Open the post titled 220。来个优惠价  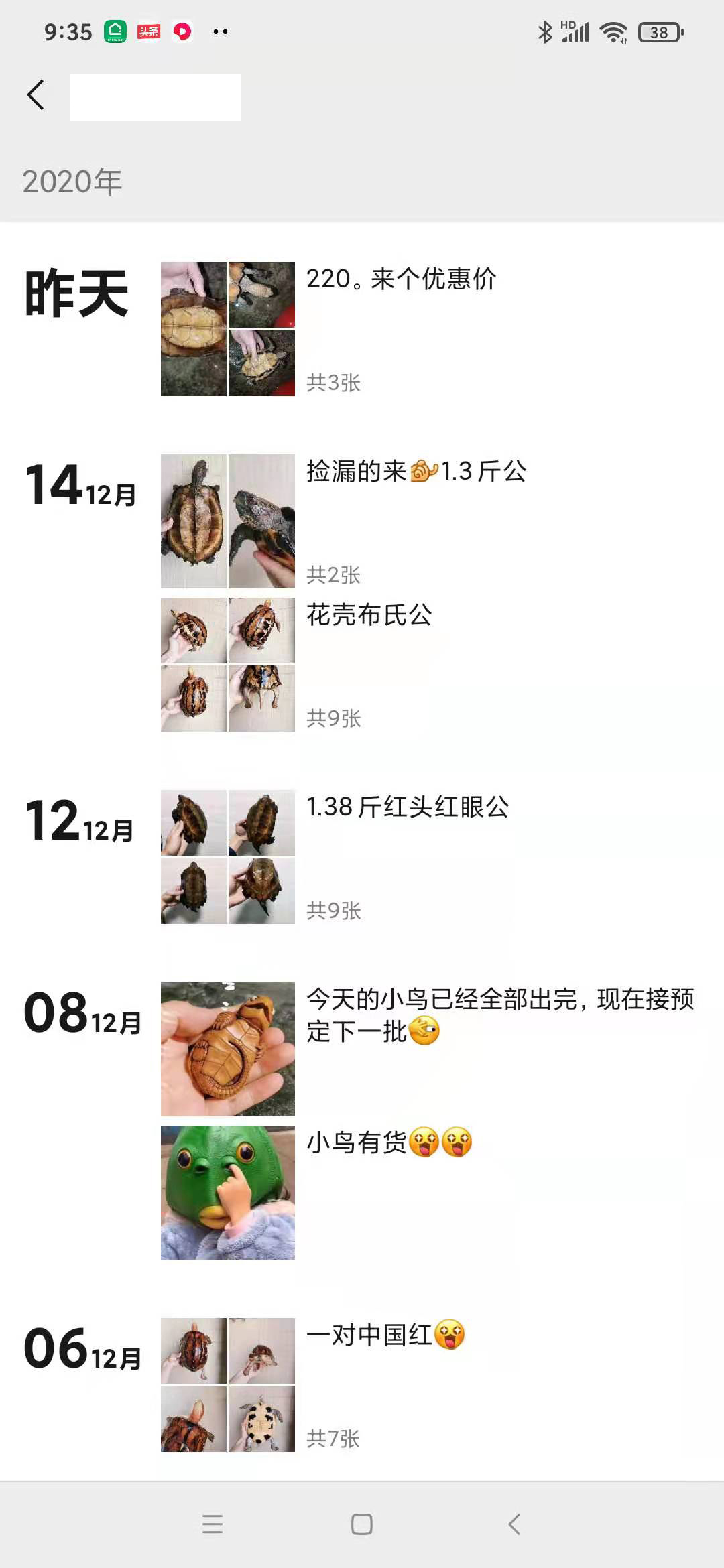(402, 280)
